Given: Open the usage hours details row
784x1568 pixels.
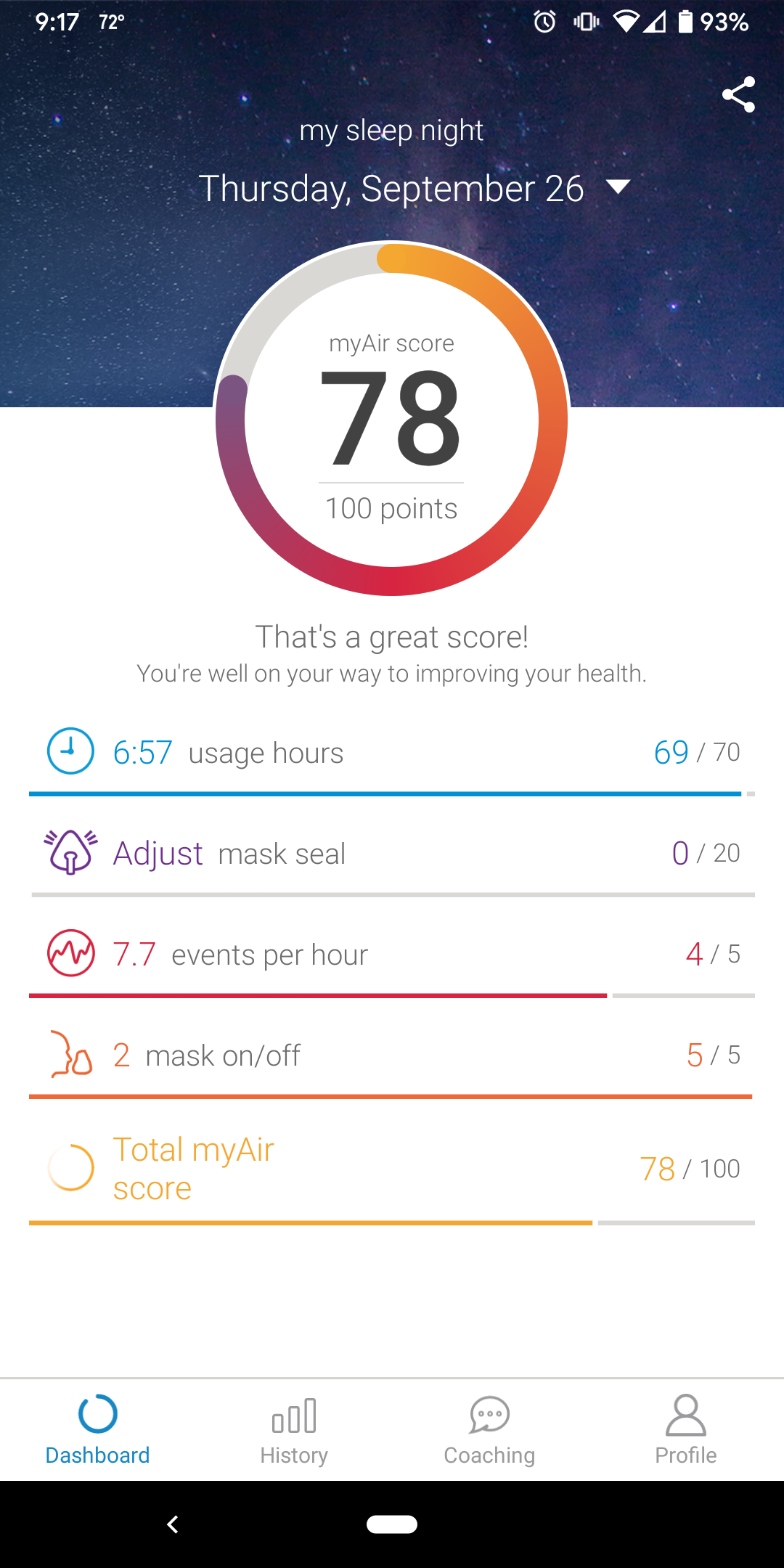Looking at the screenshot, I should pyautogui.click(x=392, y=753).
